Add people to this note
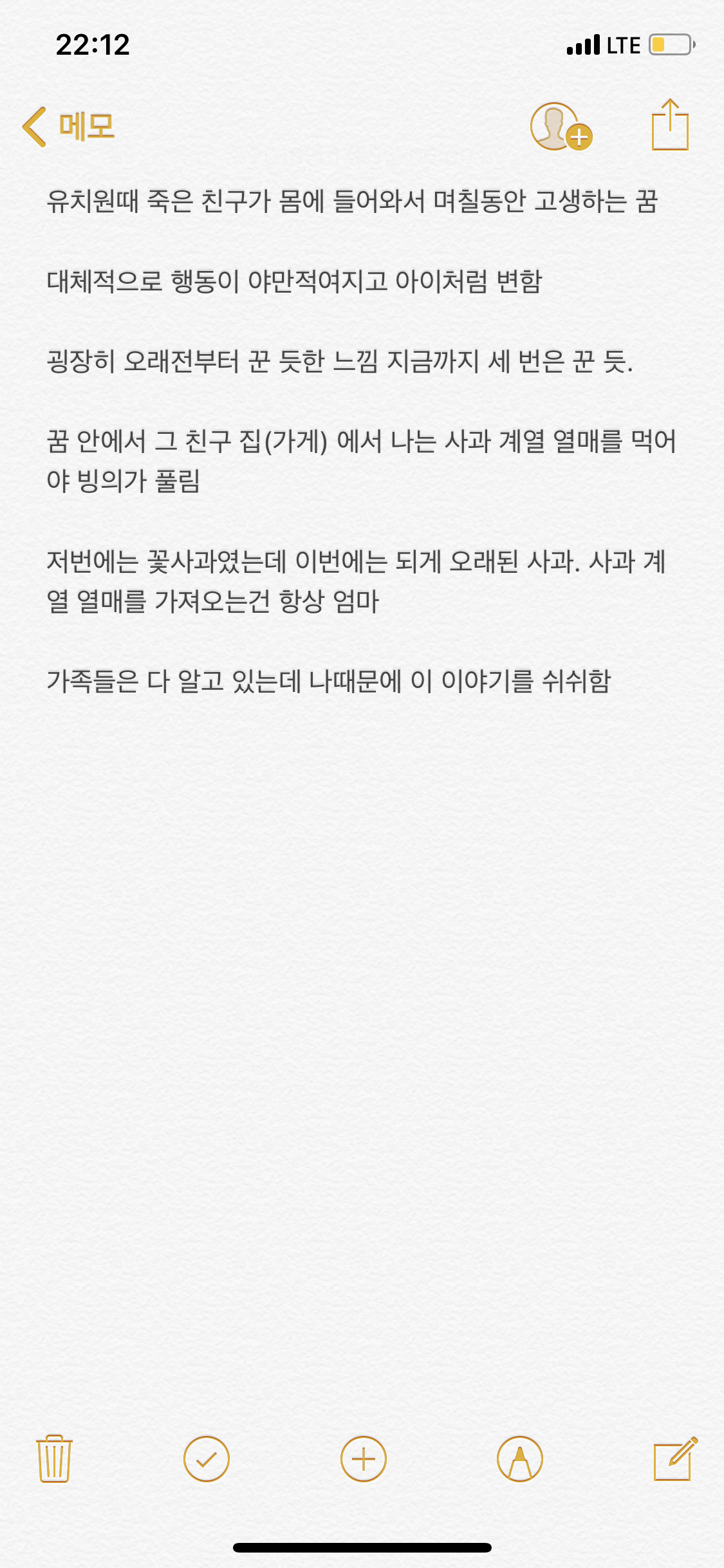 tap(561, 126)
